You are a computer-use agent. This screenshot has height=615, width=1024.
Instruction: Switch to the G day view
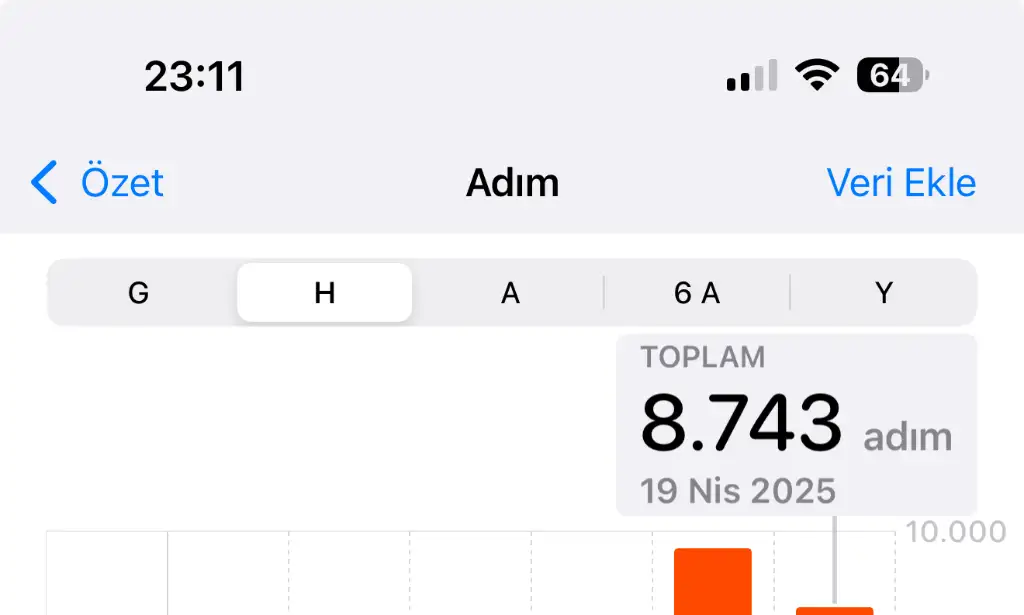pyautogui.click(x=139, y=293)
